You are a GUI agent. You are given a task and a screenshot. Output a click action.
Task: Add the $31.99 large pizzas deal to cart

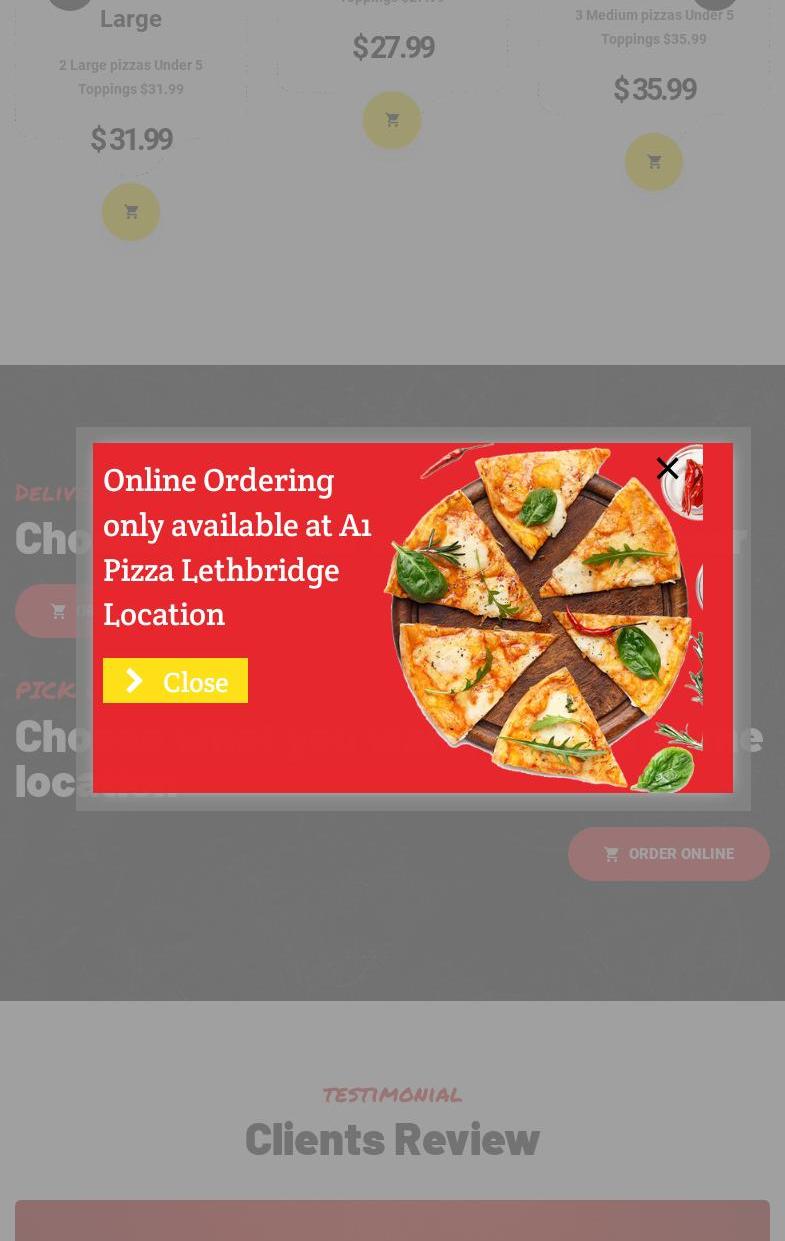[131, 212]
